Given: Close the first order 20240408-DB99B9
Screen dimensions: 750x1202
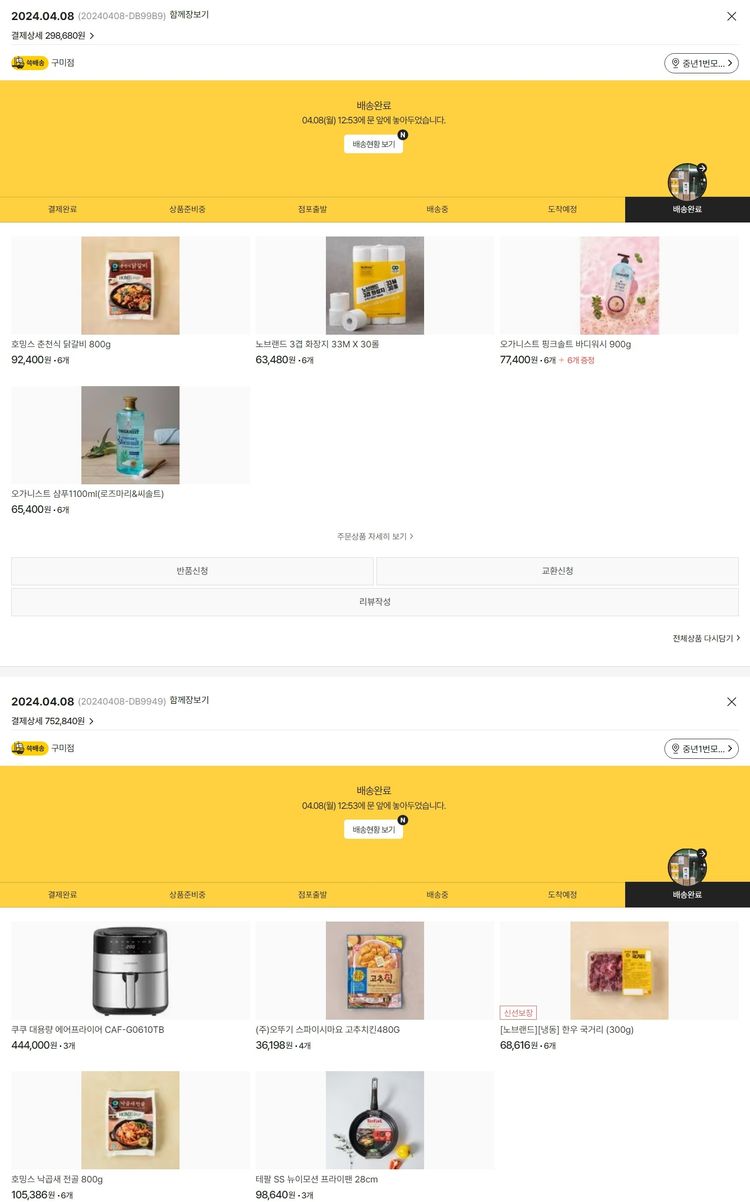Looking at the screenshot, I should [x=731, y=16].
